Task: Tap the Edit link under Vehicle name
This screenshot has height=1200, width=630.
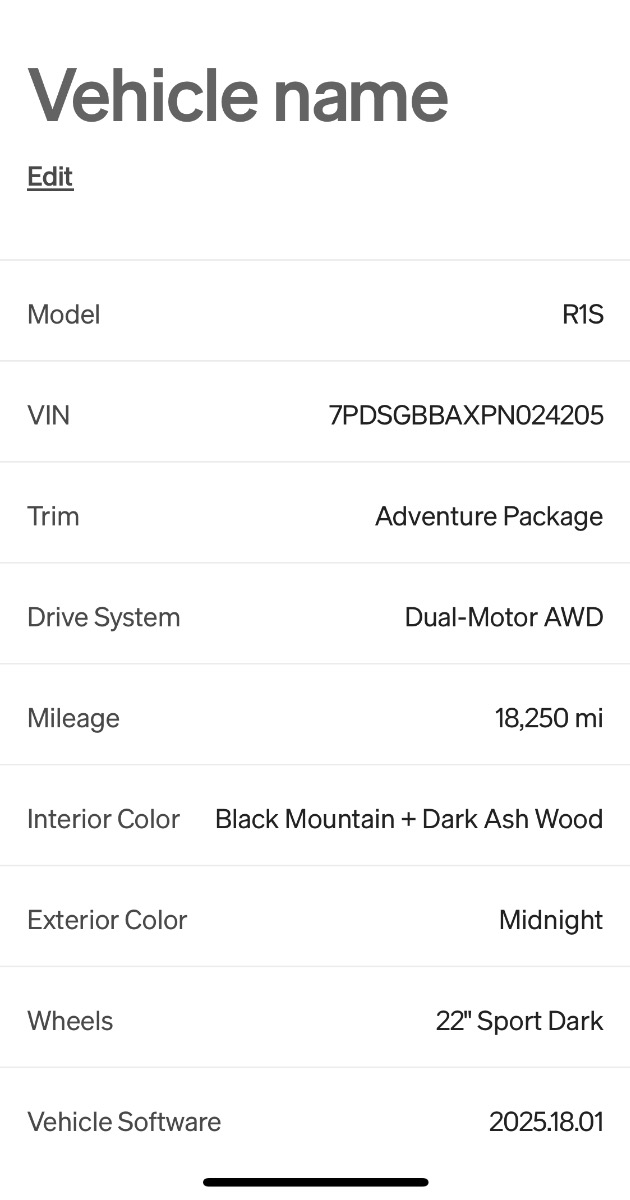Action: click(x=50, y=177)
